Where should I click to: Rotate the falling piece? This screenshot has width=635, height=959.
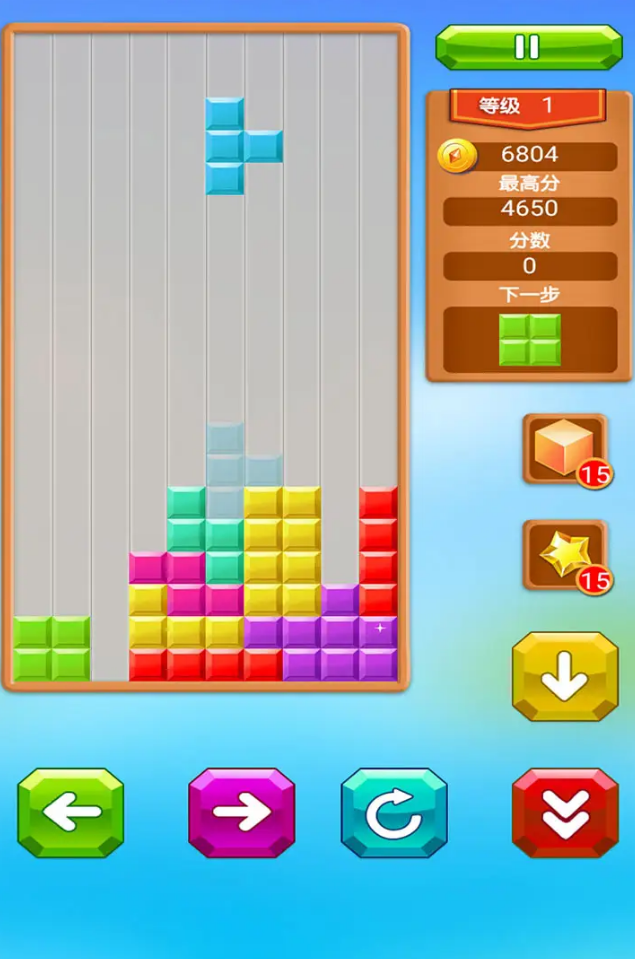394,813
